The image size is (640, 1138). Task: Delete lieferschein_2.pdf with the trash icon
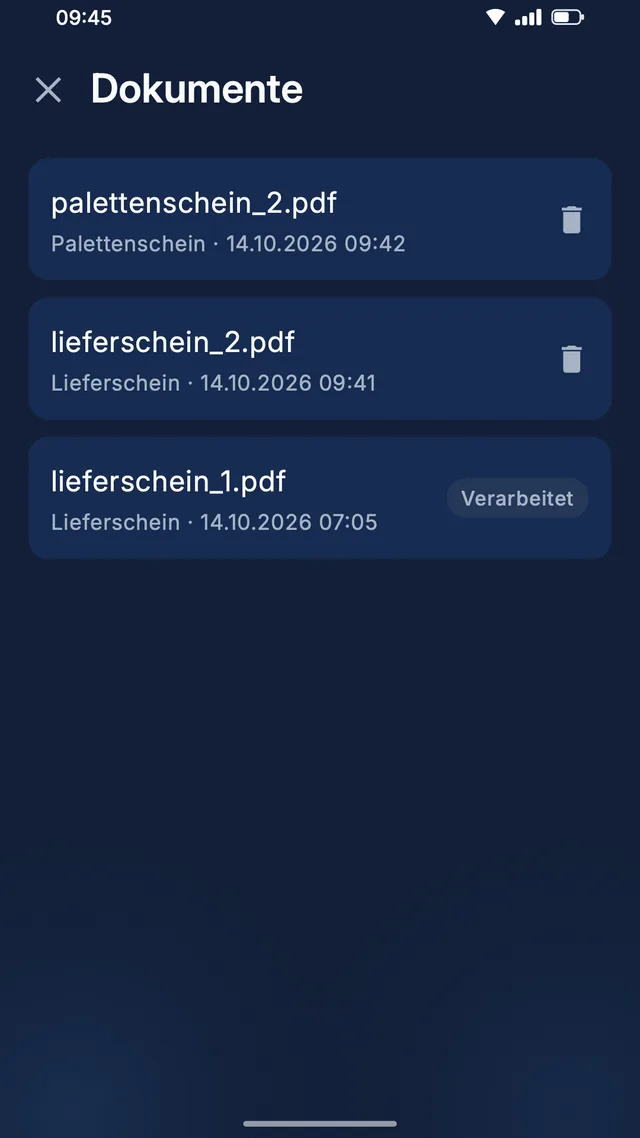(x=572, y=359)
